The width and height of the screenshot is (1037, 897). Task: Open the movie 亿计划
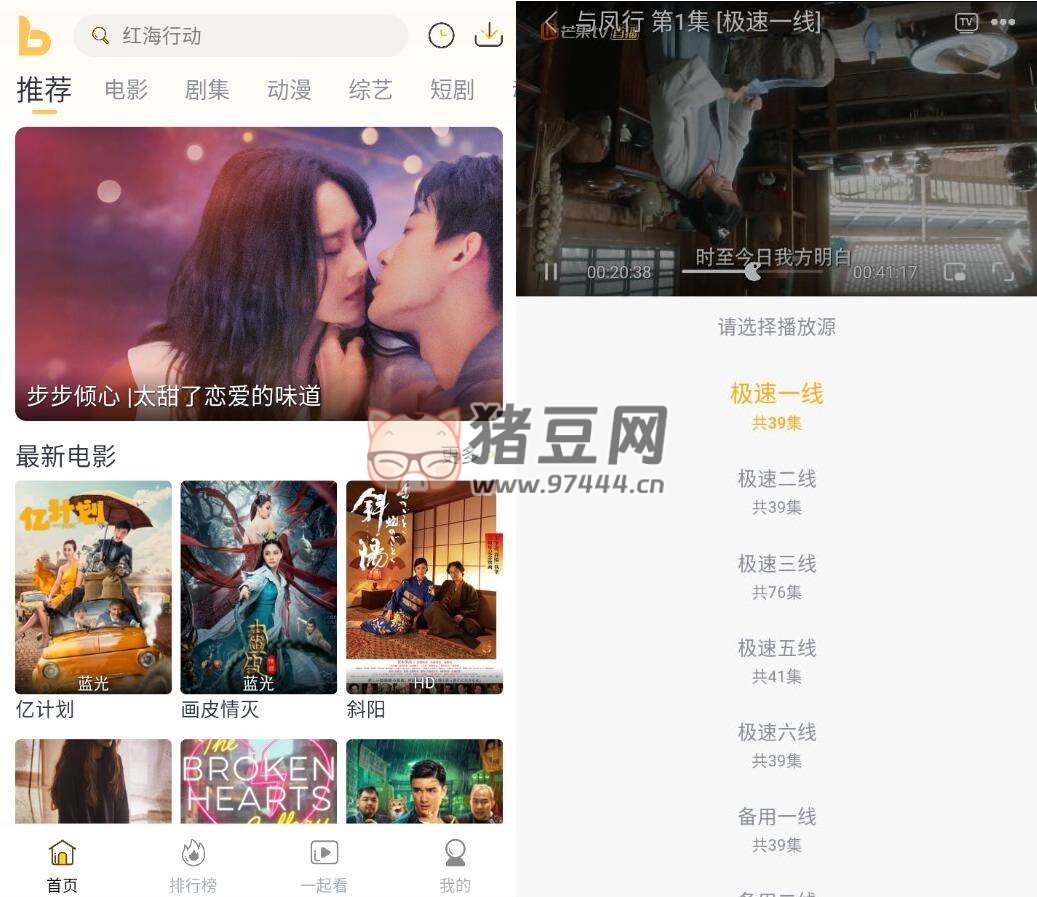coord(93,588)
